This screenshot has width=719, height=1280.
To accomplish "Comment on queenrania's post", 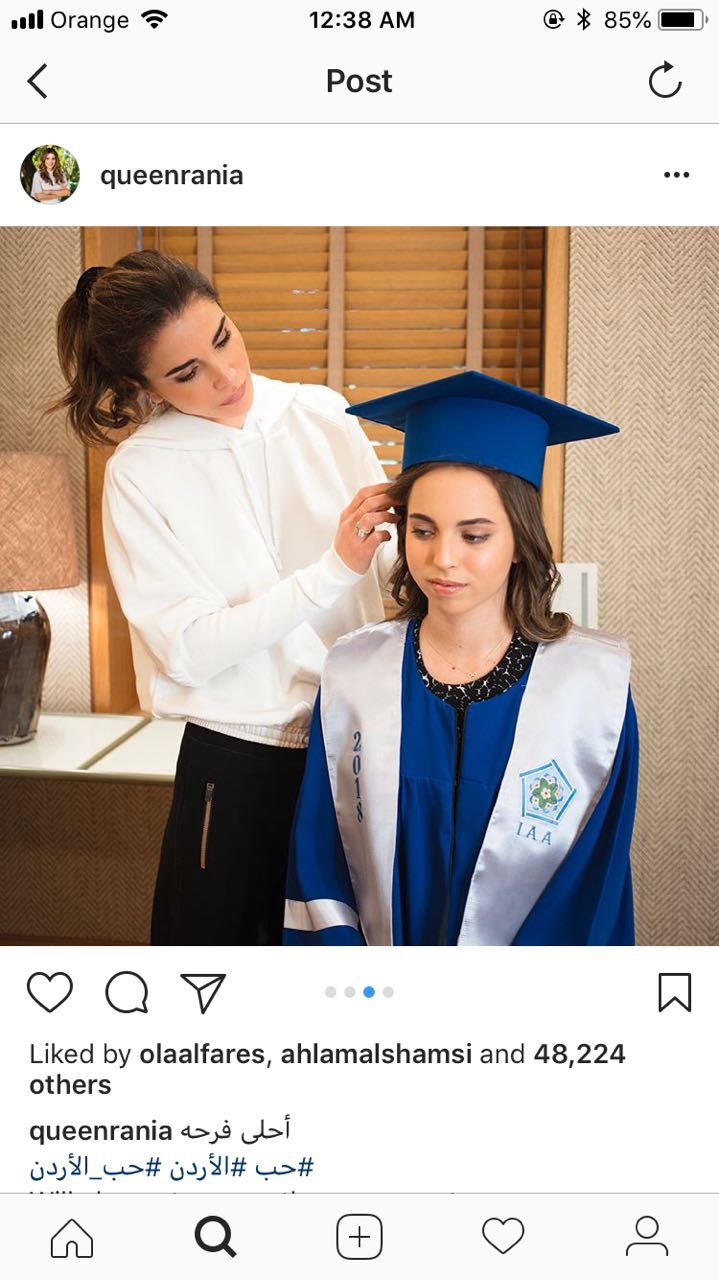I will point(127,992).
